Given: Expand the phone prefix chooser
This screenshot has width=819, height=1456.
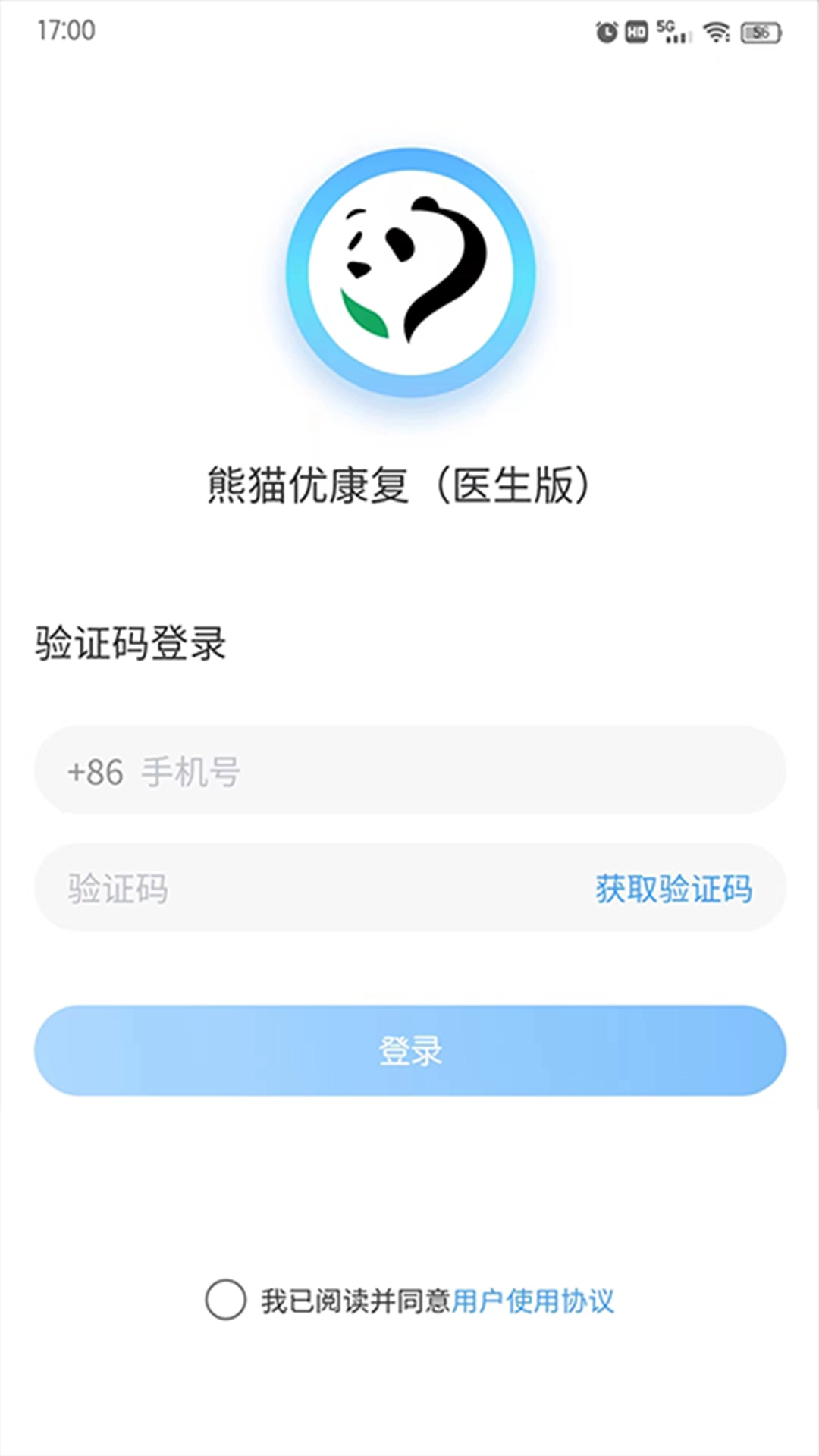Looking at the screenshot, I should (95, 771).
